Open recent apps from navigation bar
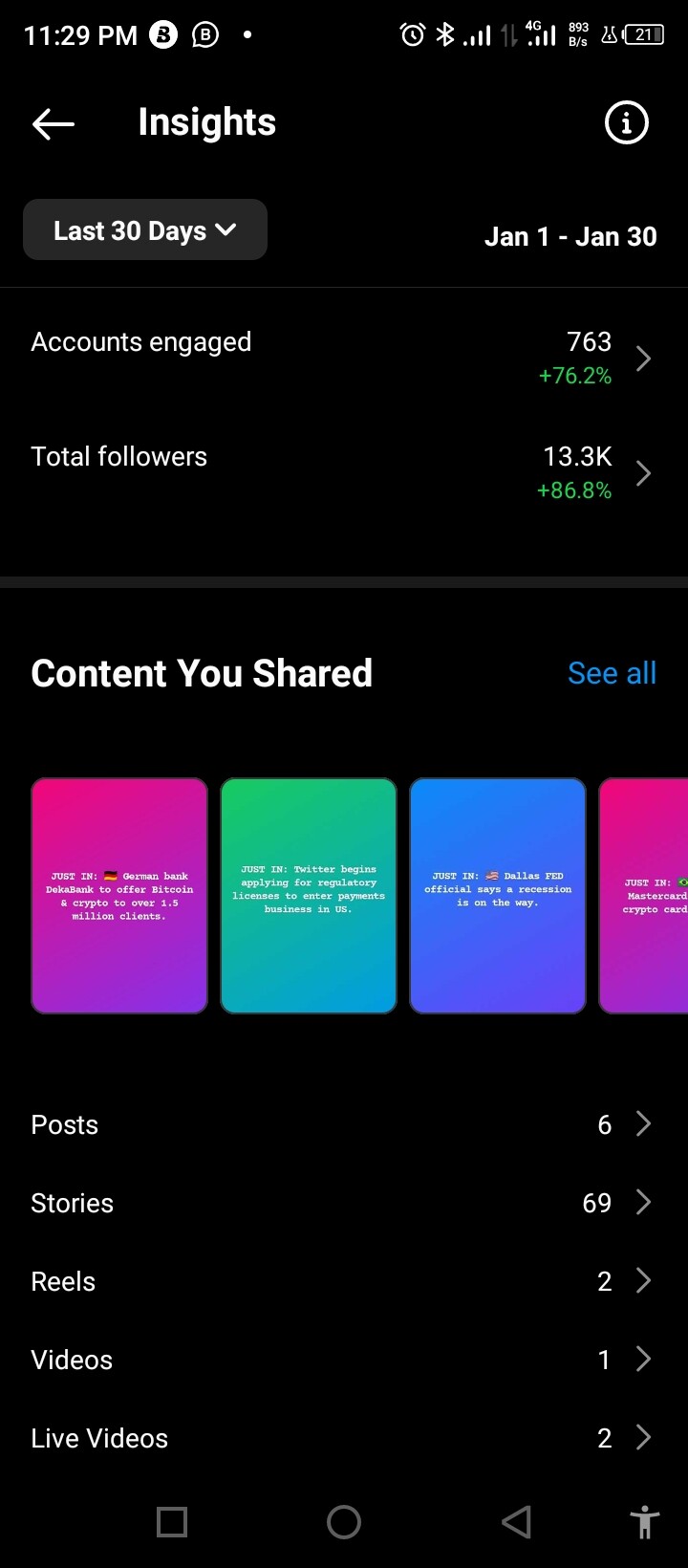688x1568 pixels. coord(172,1522)
